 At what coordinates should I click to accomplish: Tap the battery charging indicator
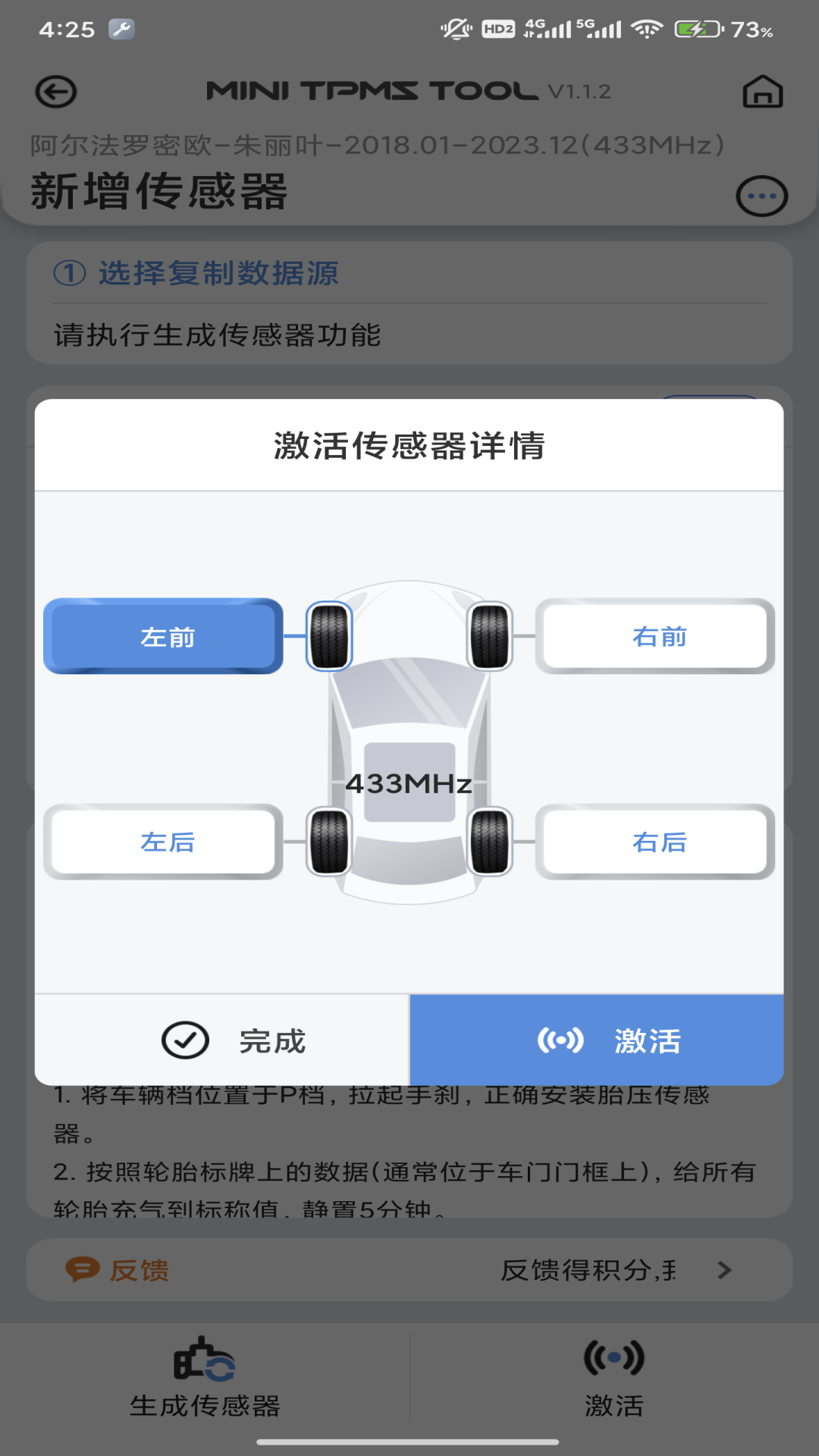(695, 30)
